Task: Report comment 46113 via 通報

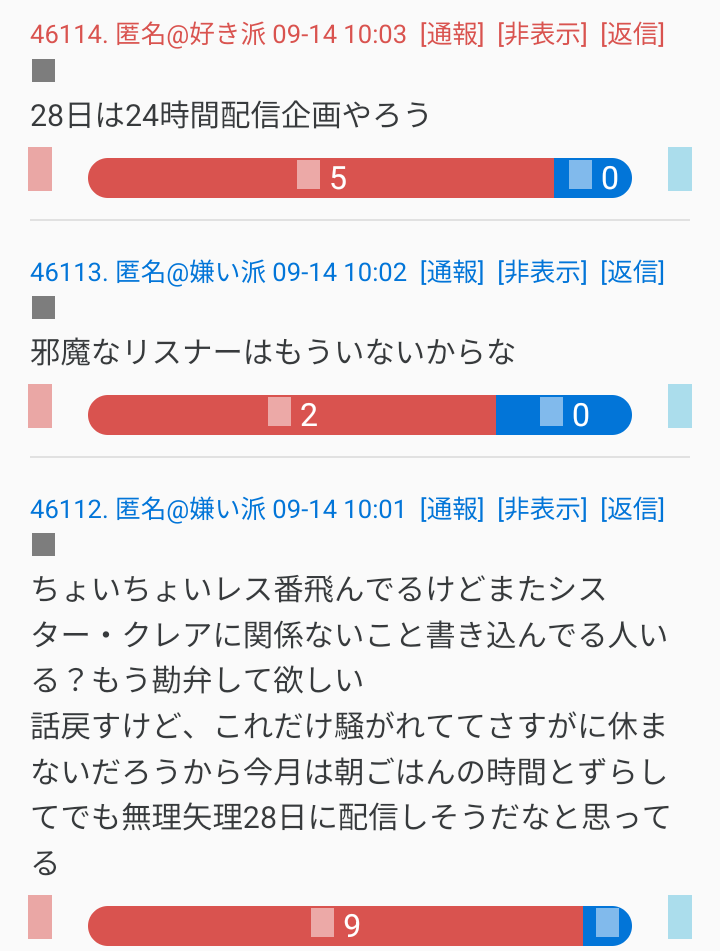Action: click(x=452, y=271)
